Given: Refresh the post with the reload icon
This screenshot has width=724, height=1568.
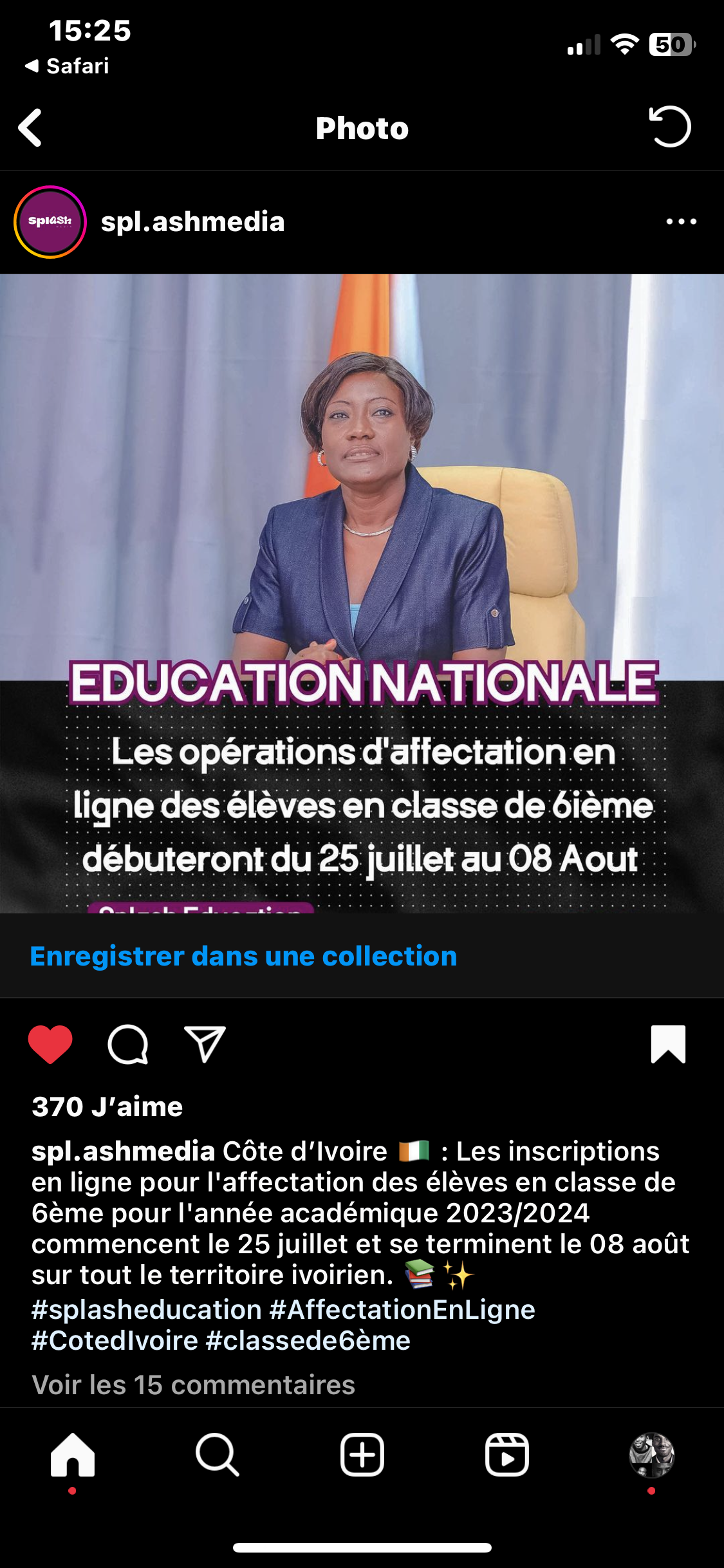Looking at the screenshot, I should pos(670,127).
